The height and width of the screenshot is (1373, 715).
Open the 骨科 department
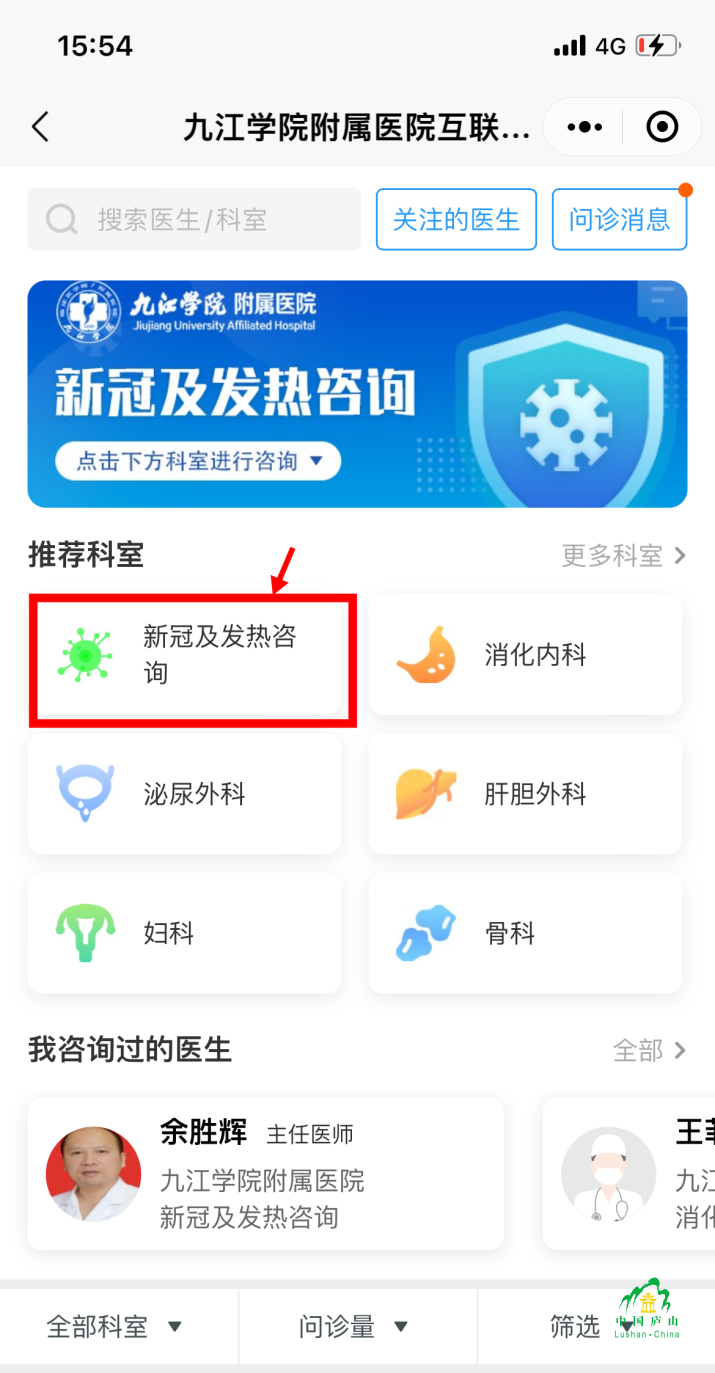coord(525,933)
